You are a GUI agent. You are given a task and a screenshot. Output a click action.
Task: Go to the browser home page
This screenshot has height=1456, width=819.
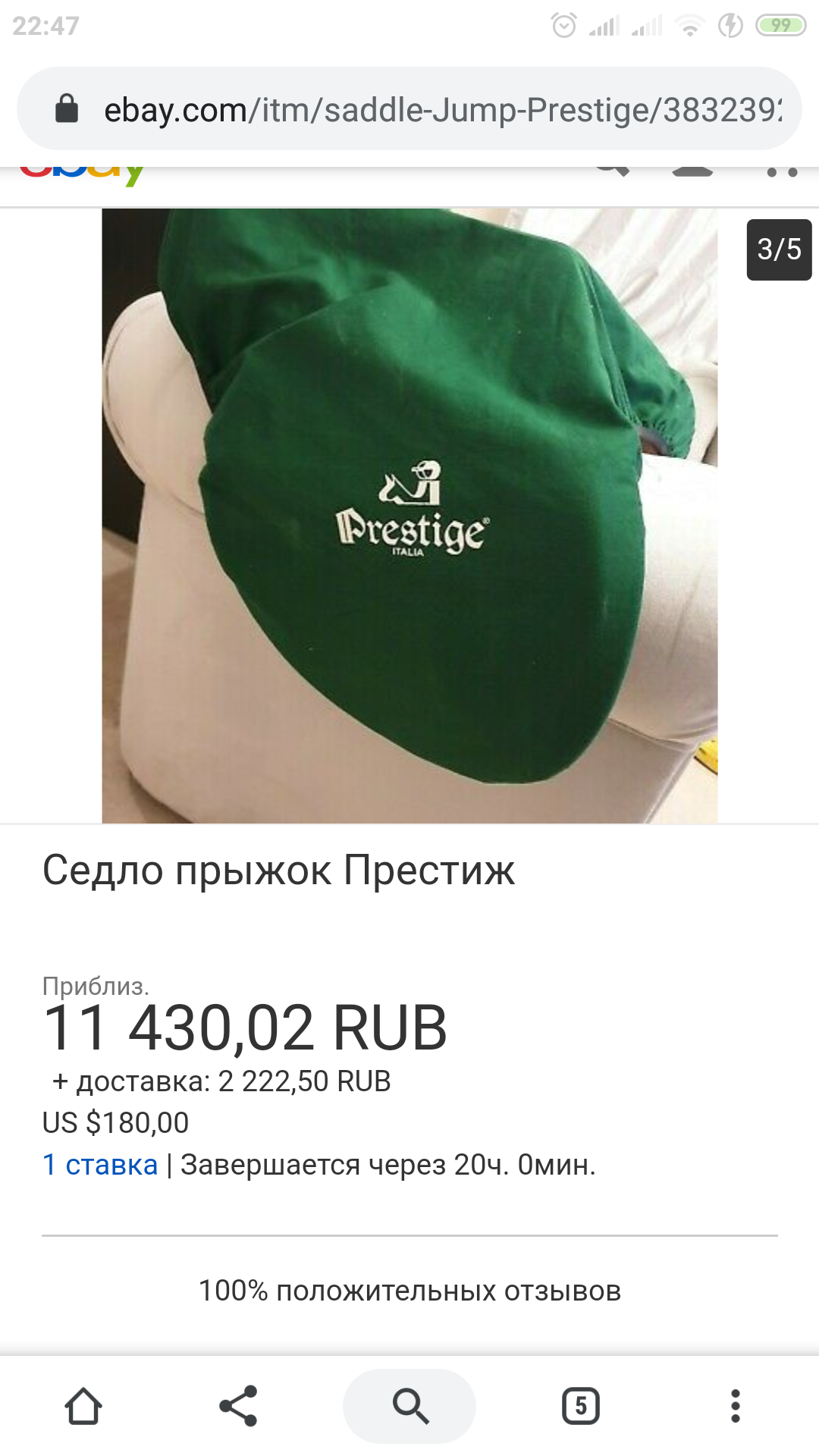[x=83, y=1407]
